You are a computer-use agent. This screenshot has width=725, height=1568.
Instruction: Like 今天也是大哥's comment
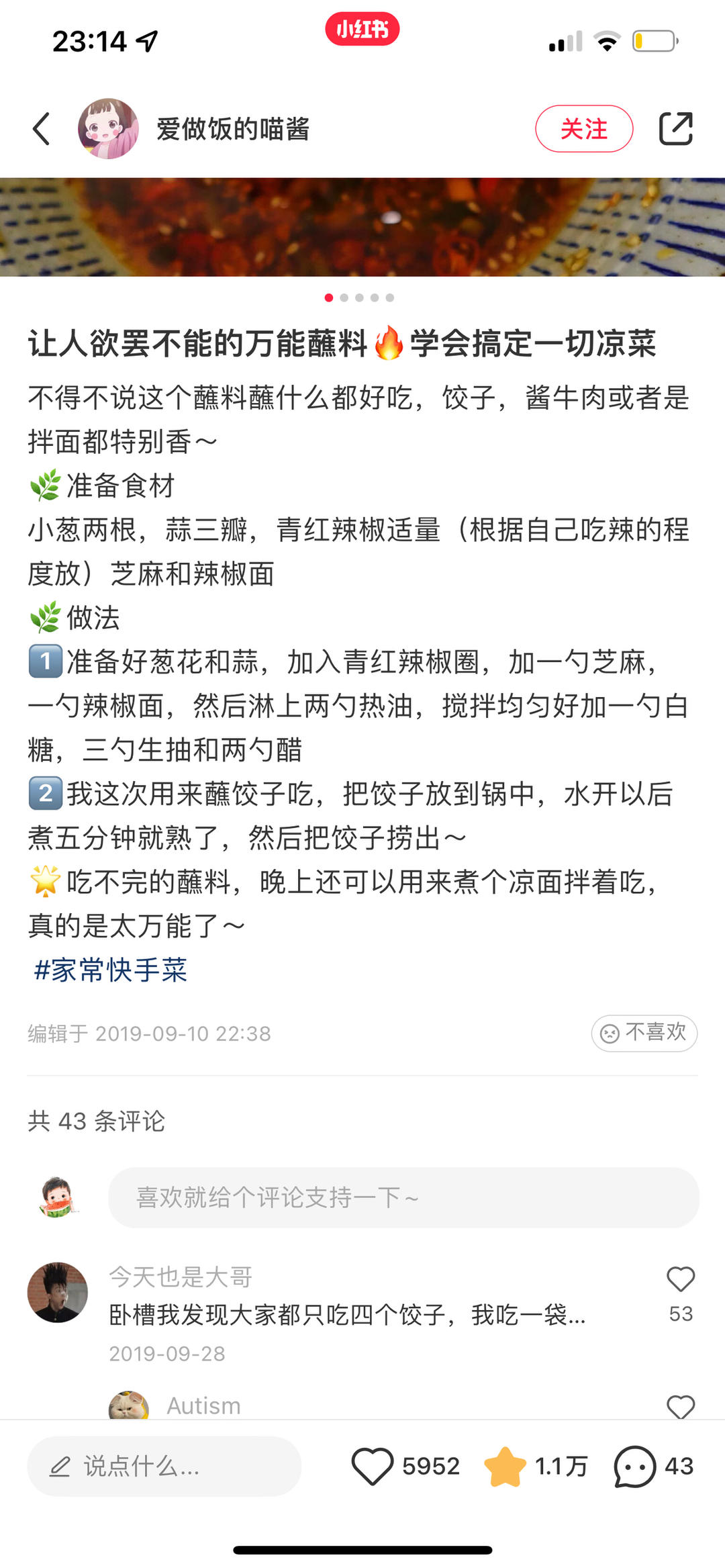click(680, 1279)
